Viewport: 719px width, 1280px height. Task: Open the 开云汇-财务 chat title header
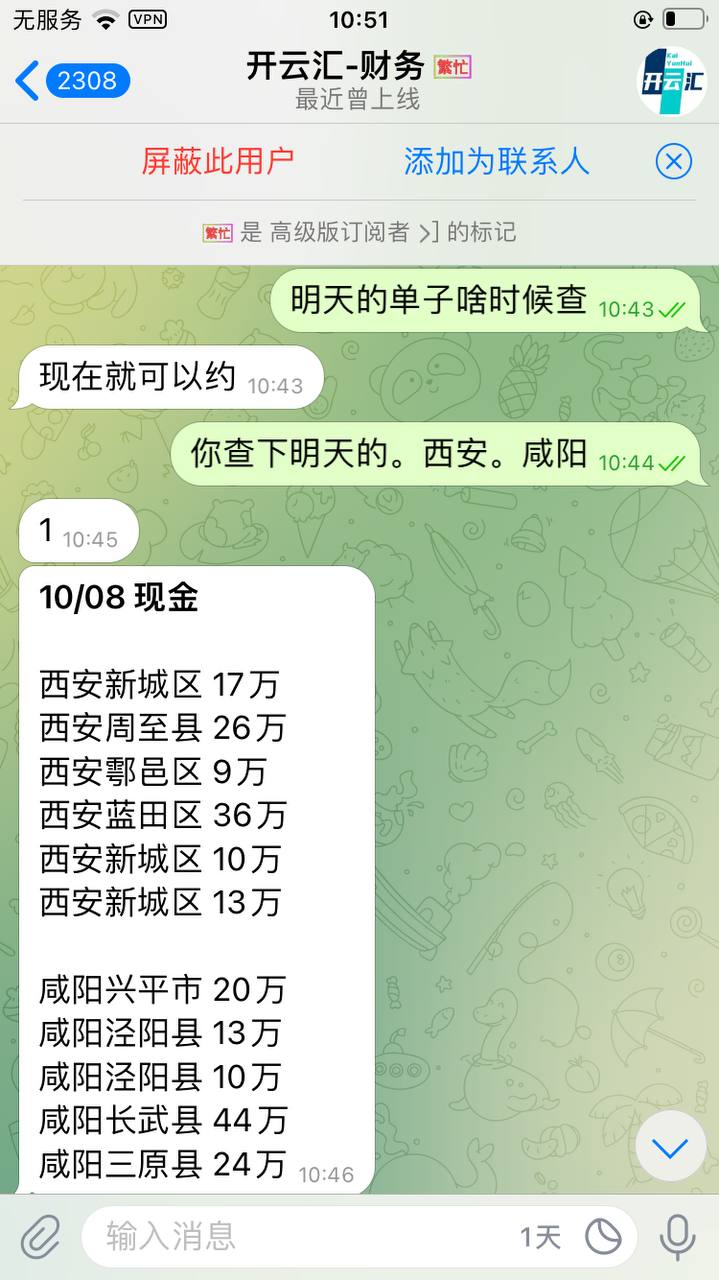[357, 80]
